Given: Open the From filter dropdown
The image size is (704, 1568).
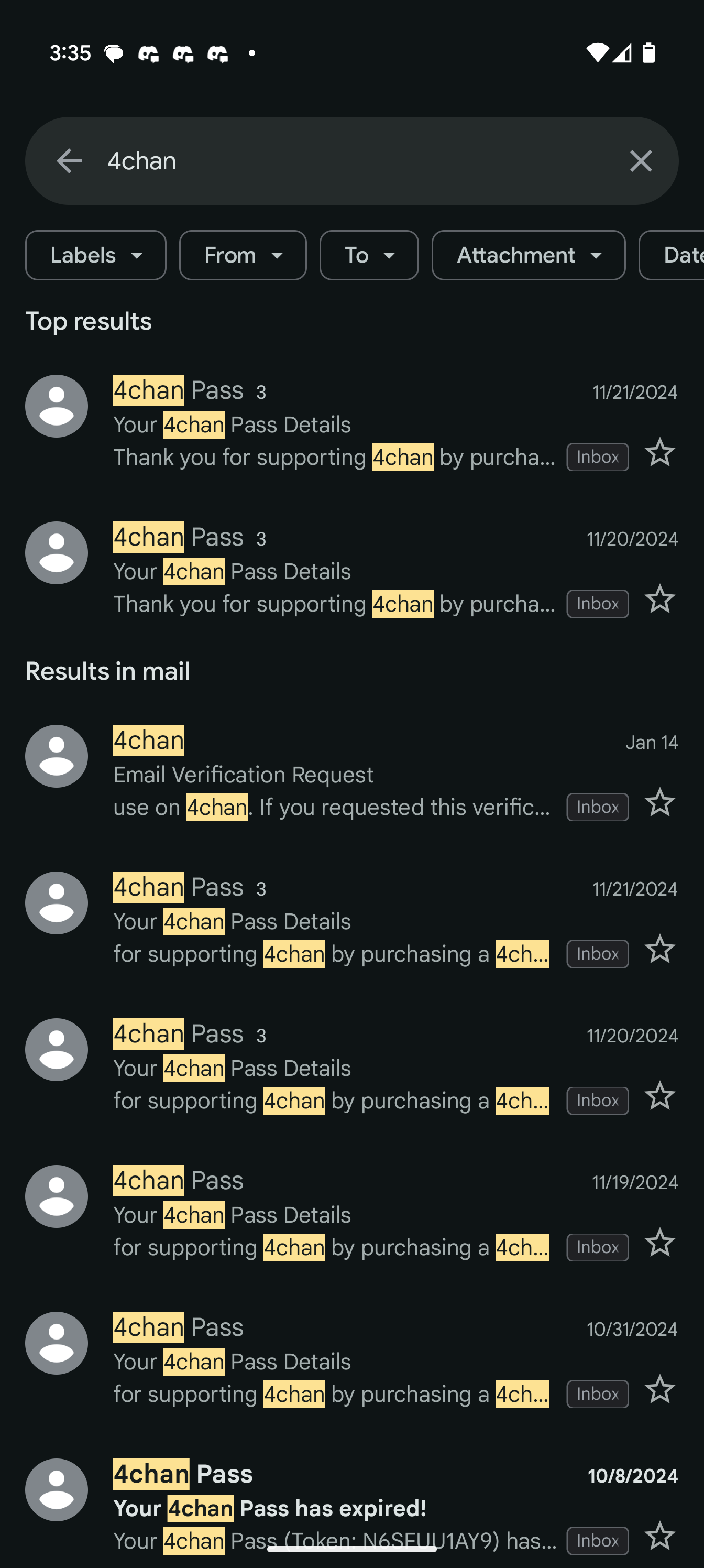Looking at the screenshot, I should click(x=242, y=255).
